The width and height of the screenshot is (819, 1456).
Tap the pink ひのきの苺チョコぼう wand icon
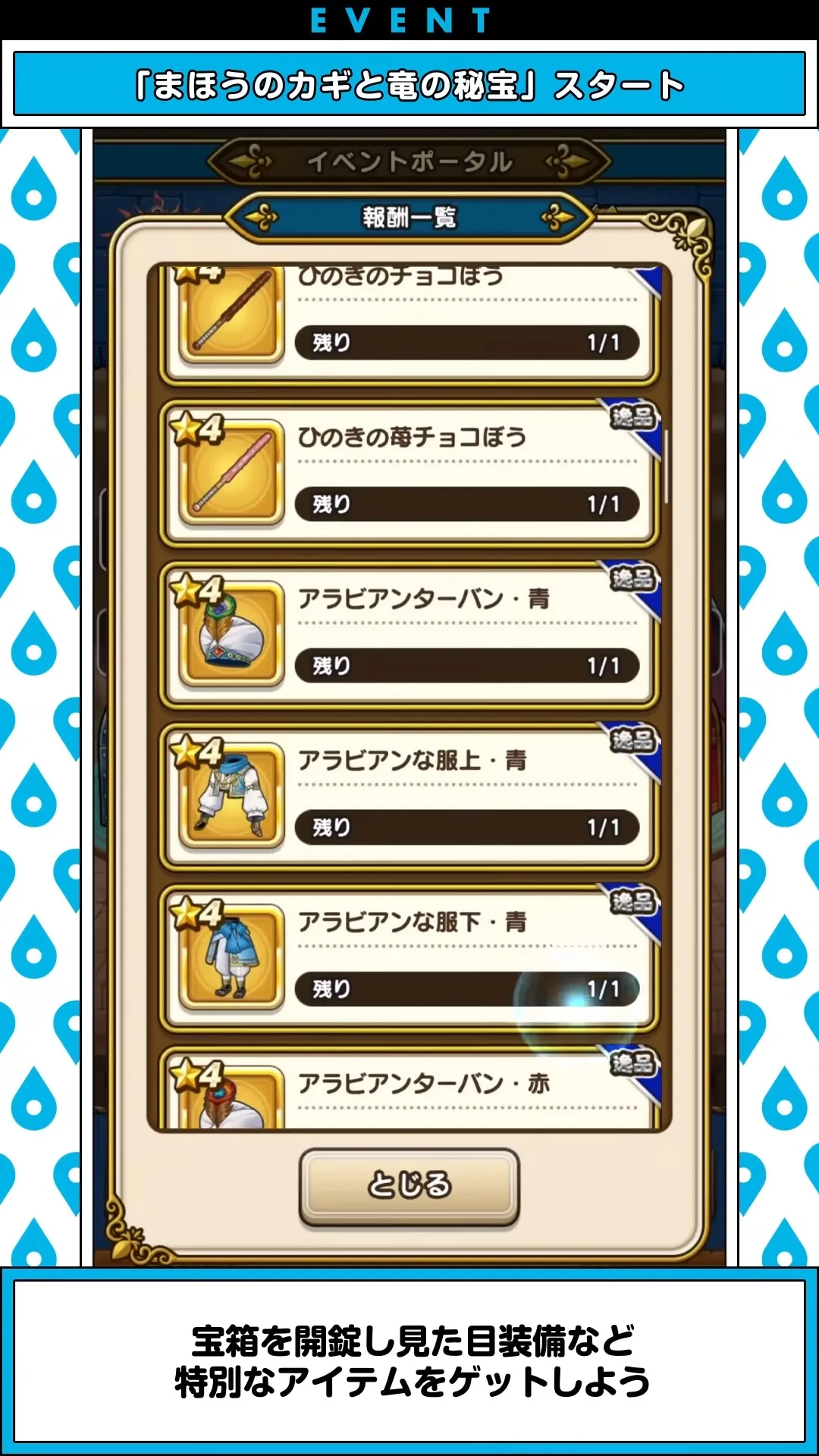229,474
